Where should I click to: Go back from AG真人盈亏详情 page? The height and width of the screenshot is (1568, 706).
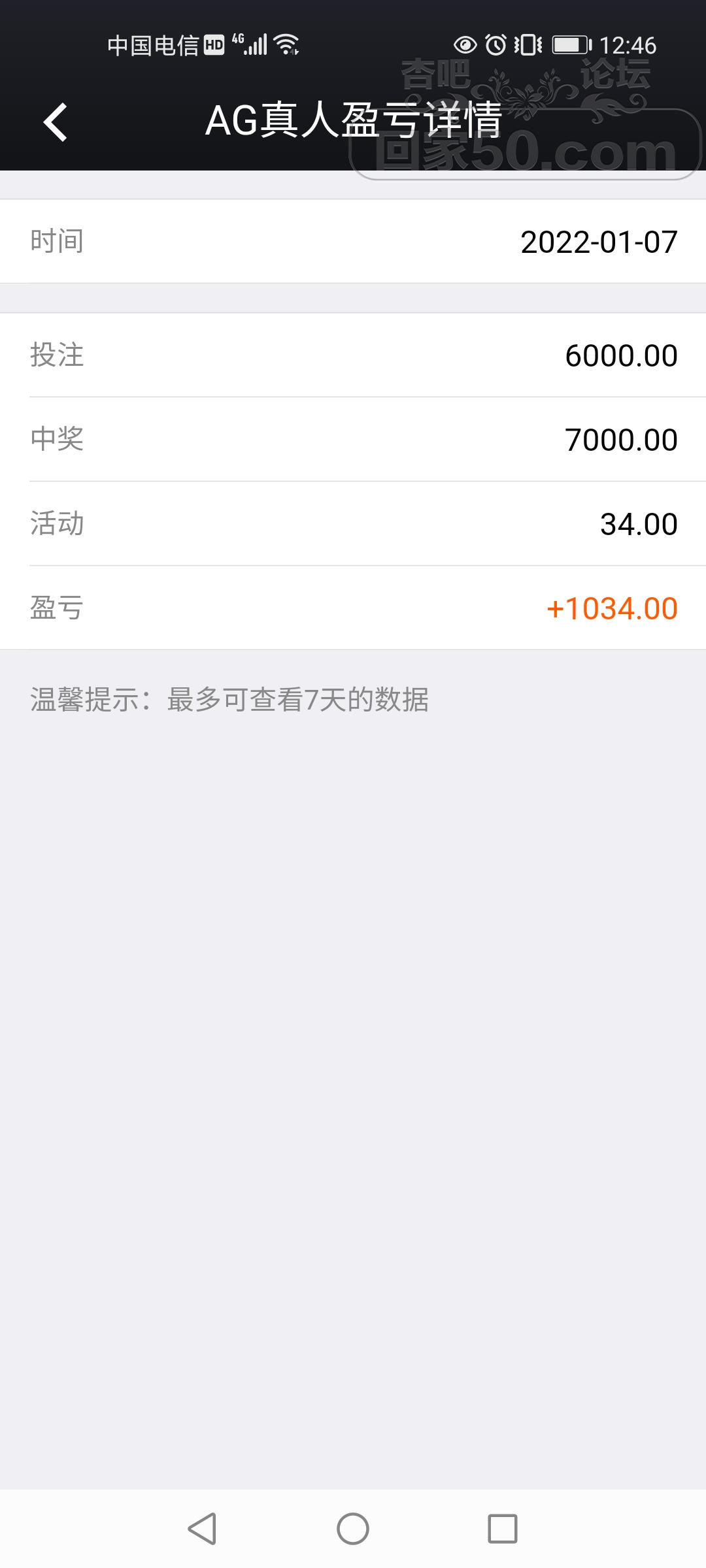tap(56, 122)
